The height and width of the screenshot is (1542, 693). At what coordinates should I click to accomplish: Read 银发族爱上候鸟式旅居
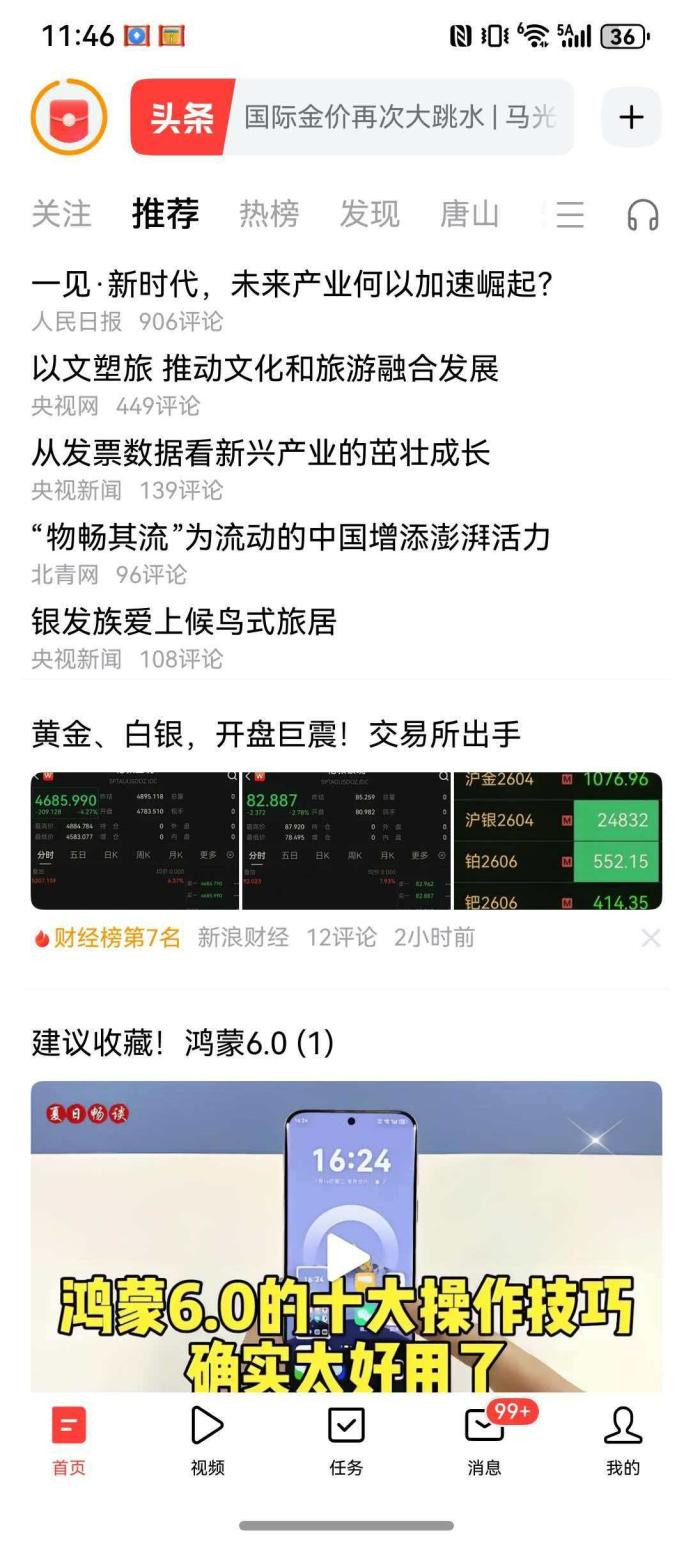pos(184,622)
